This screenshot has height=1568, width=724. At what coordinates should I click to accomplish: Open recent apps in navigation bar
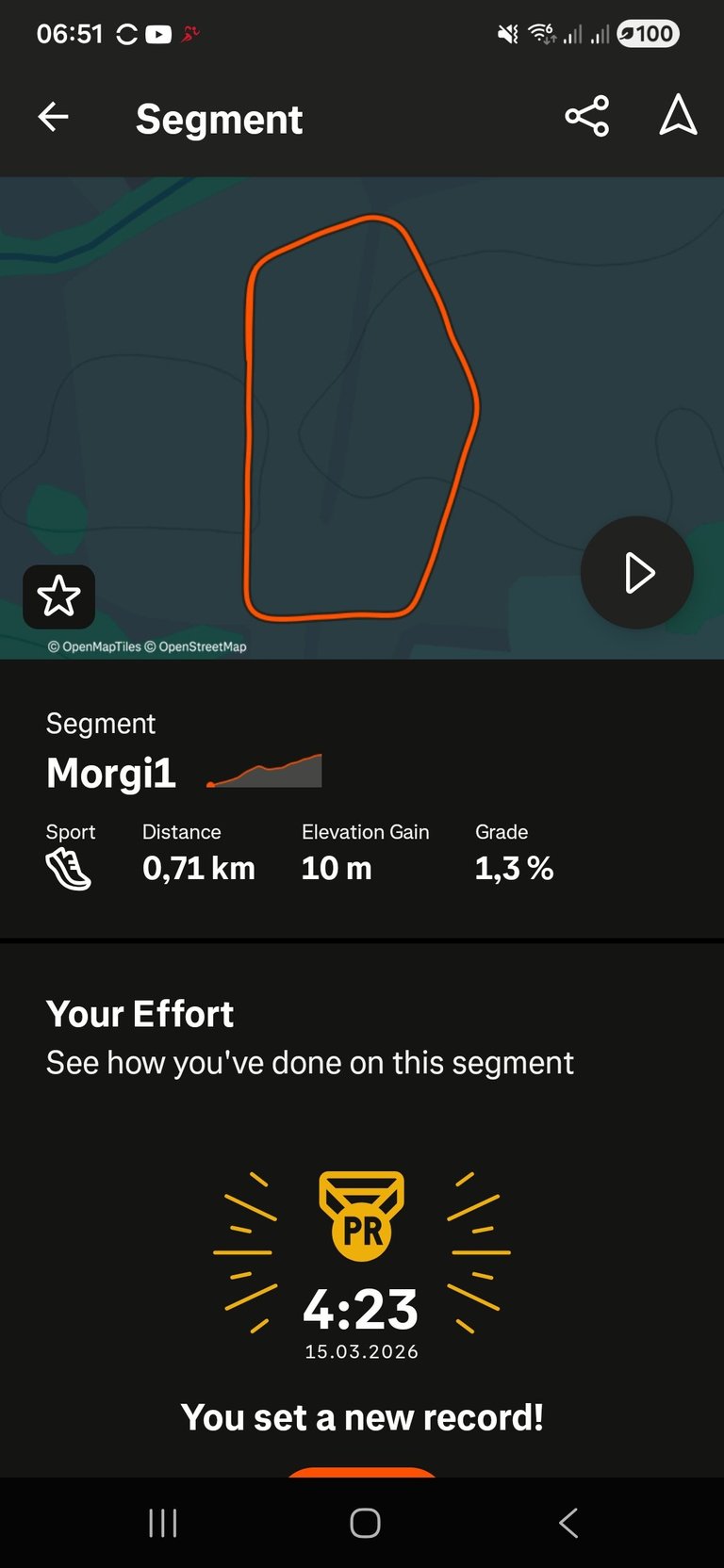tap(163, 1523)
